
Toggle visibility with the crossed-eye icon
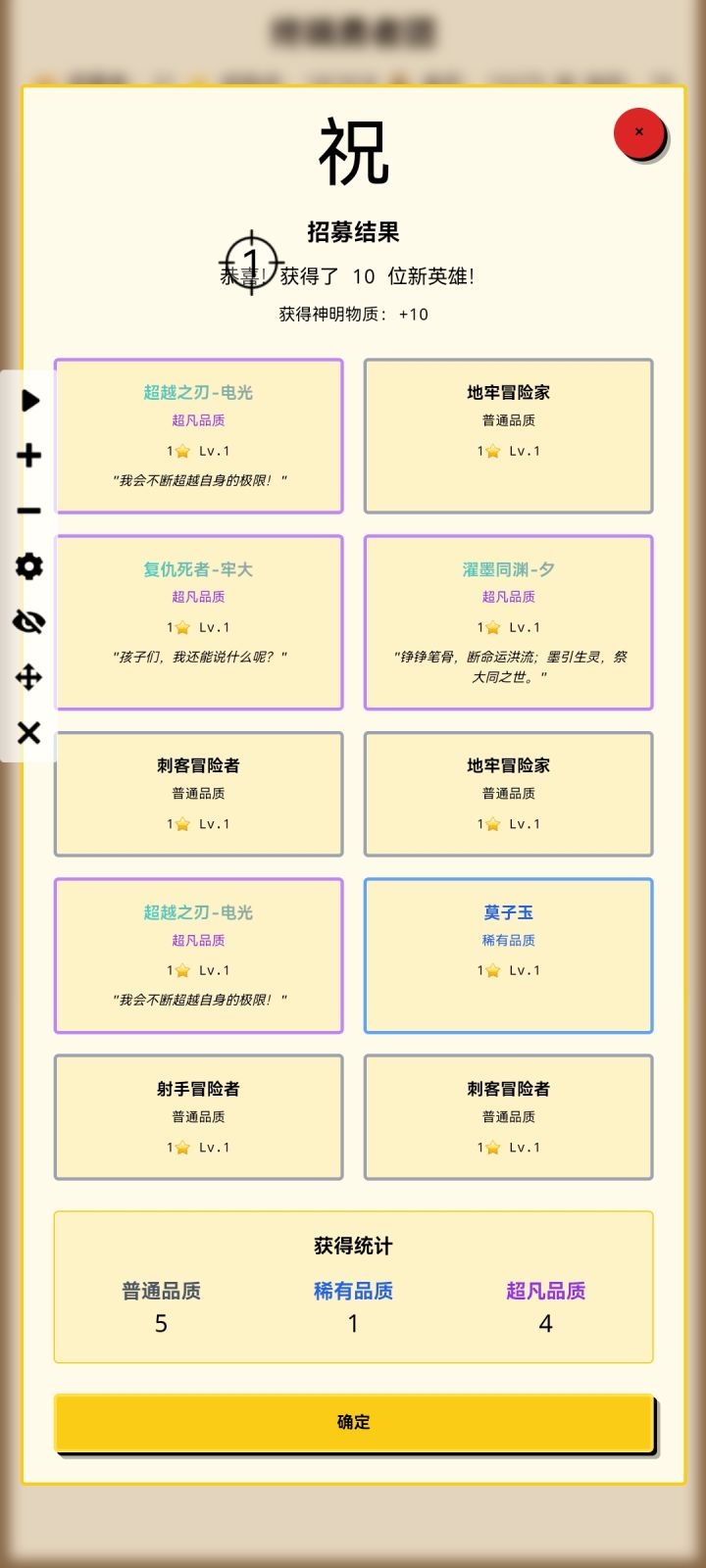click(28, 621)
